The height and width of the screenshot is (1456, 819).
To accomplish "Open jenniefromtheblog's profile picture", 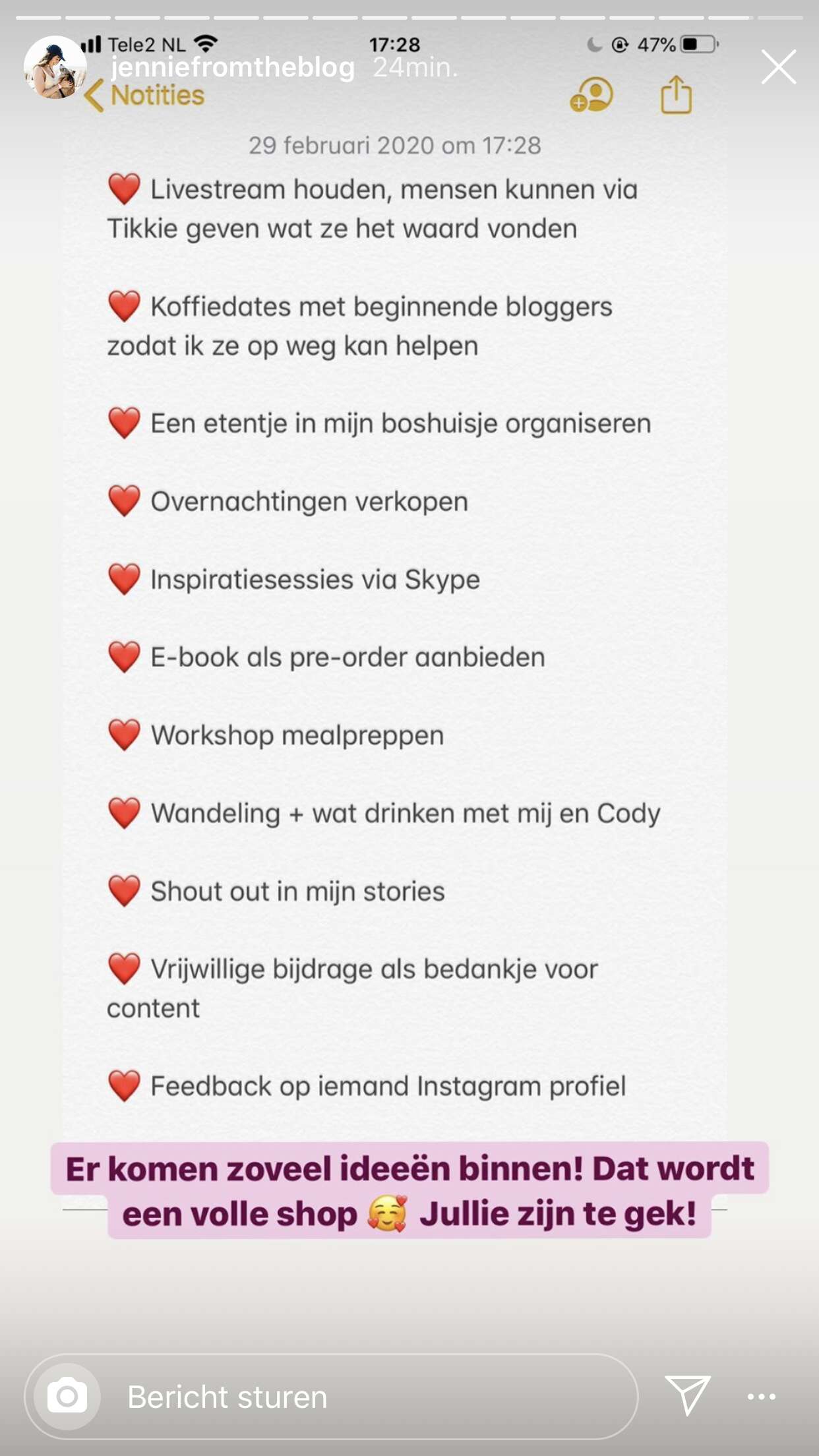I will (55, 67).
